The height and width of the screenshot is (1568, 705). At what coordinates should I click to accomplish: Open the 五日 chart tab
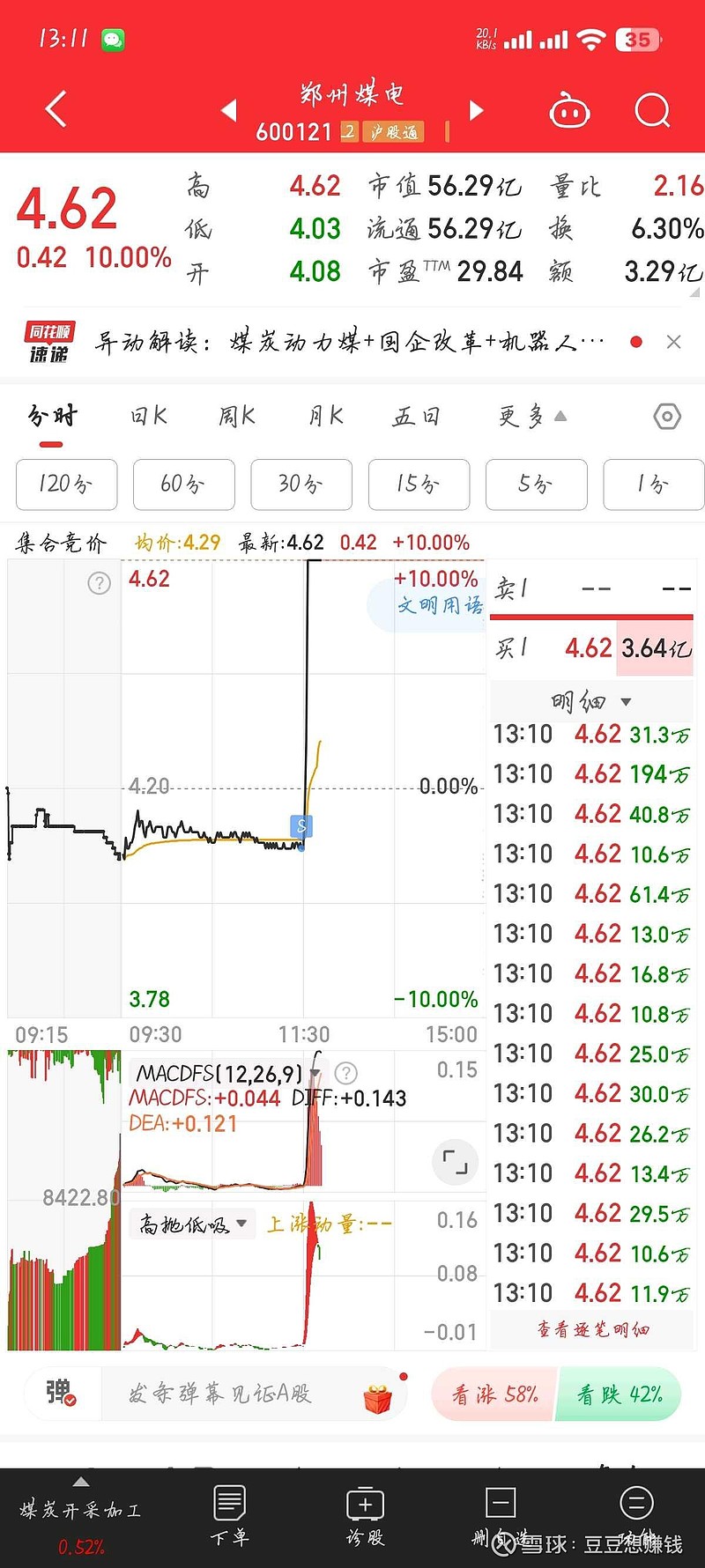click(416, 416)
